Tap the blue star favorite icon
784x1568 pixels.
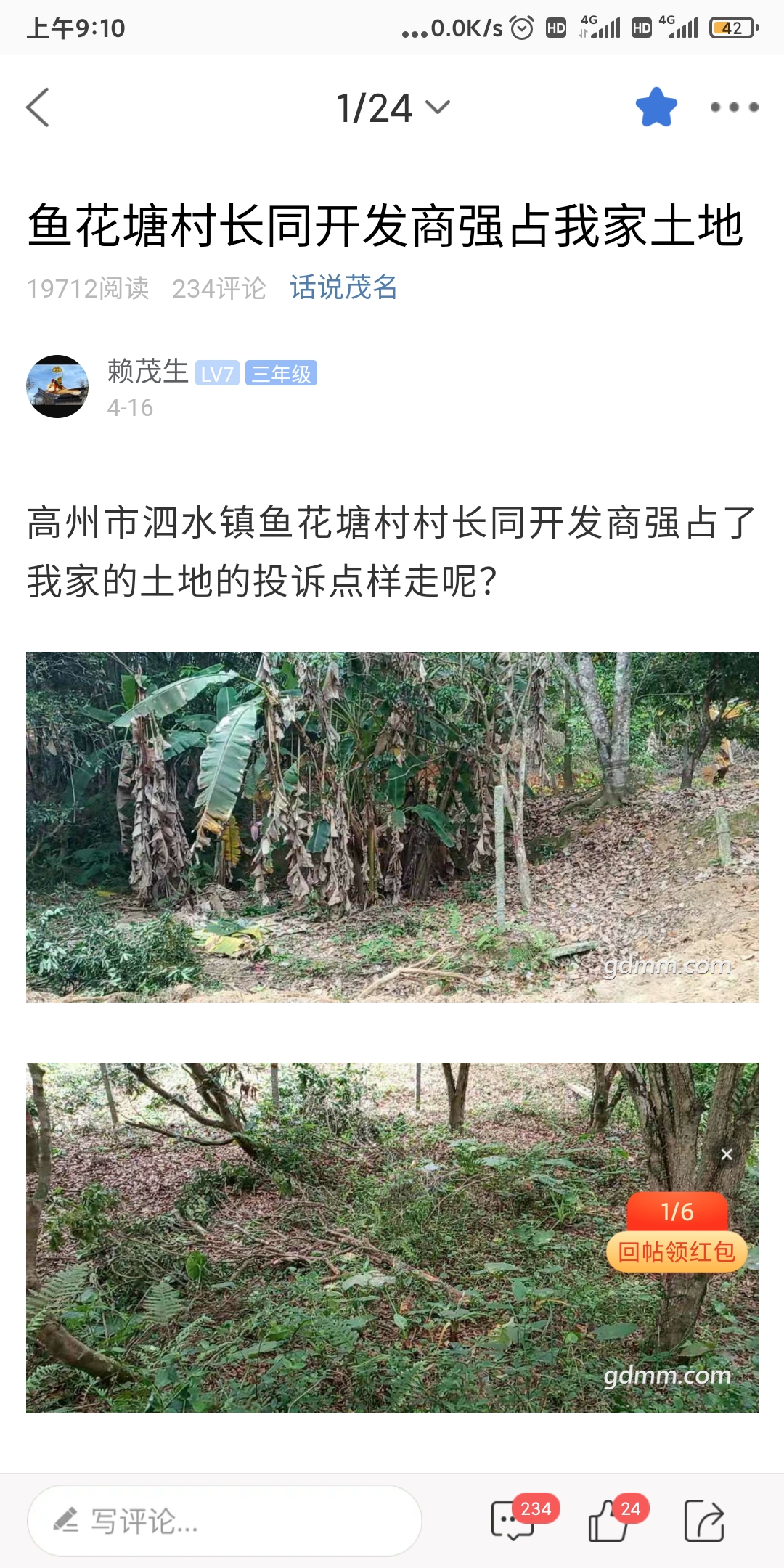[x=656, y=107]
